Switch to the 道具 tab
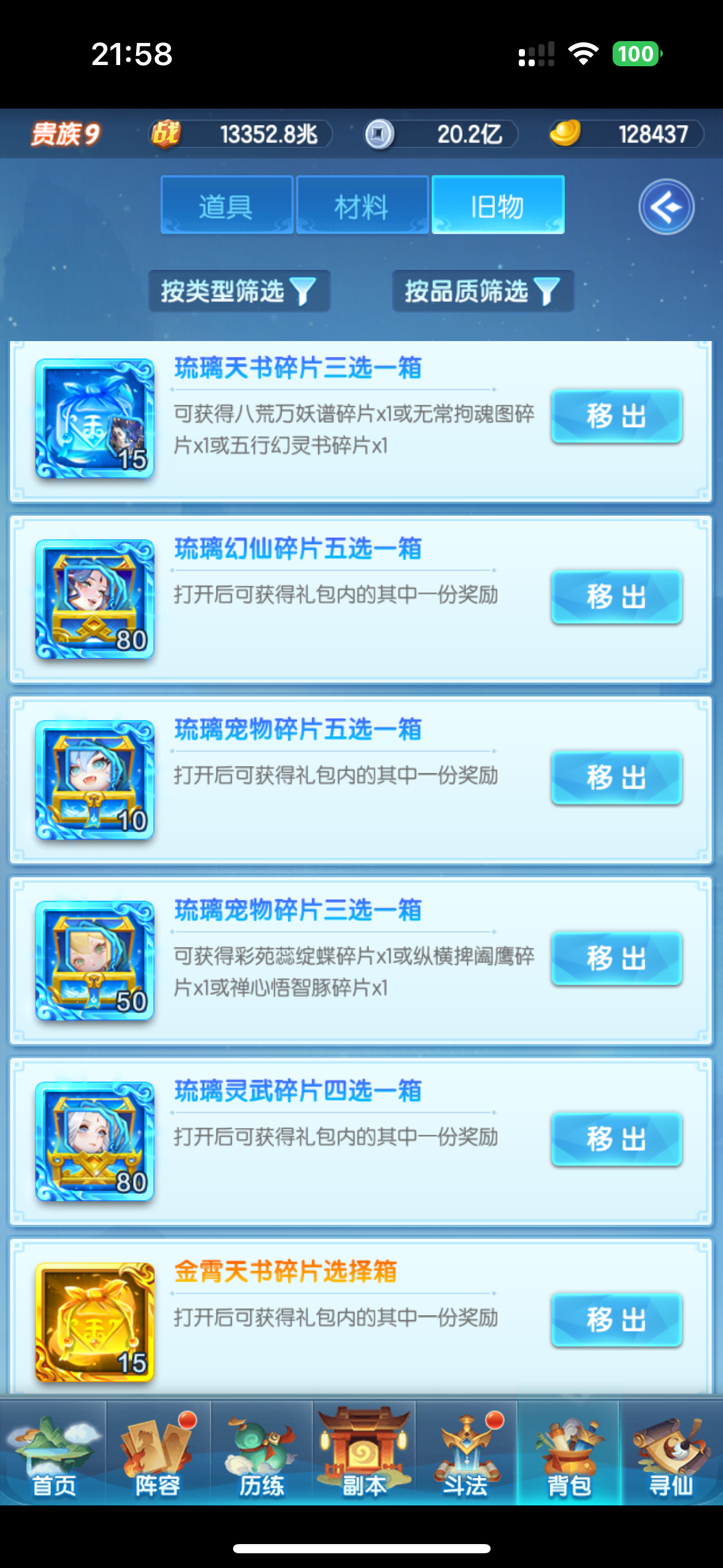The width and height of the screenshot is (723, 1568). coord(226,205)
